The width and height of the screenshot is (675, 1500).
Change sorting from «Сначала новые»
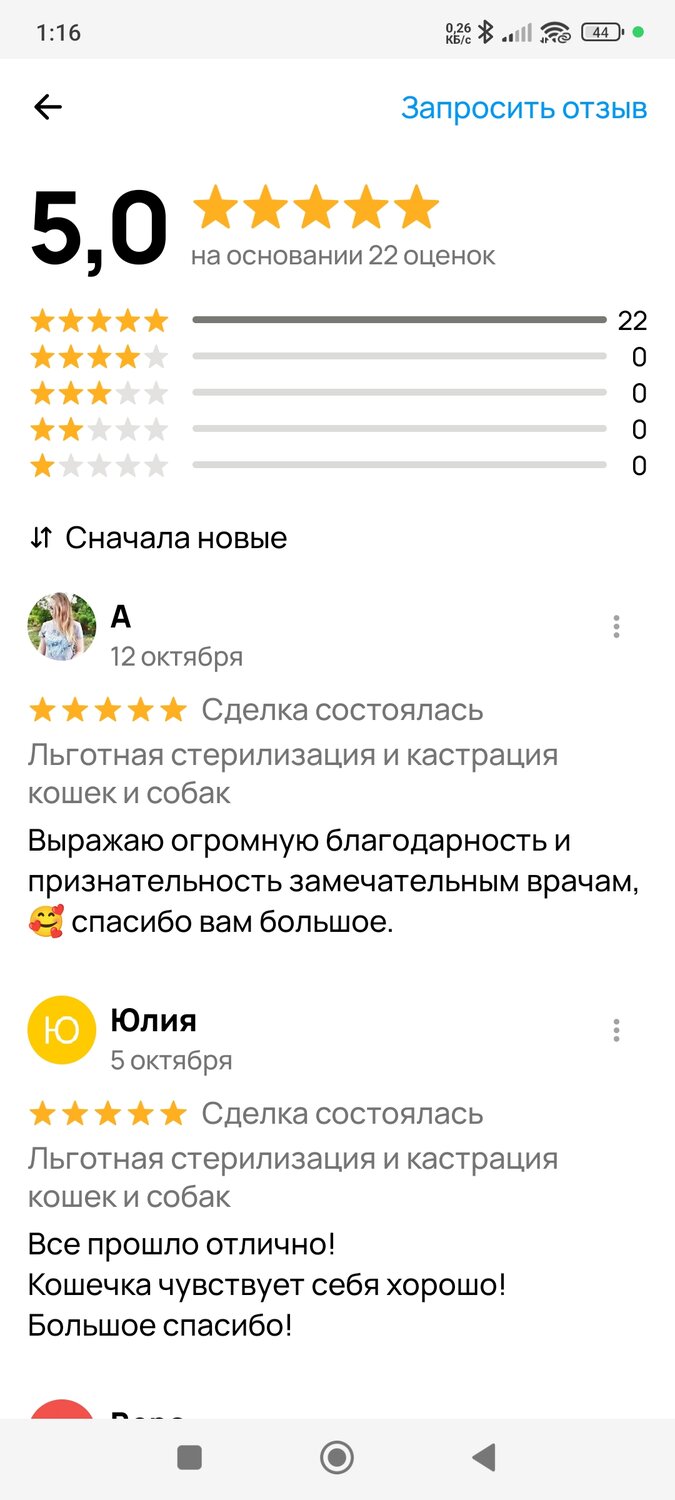pos(158,538)
